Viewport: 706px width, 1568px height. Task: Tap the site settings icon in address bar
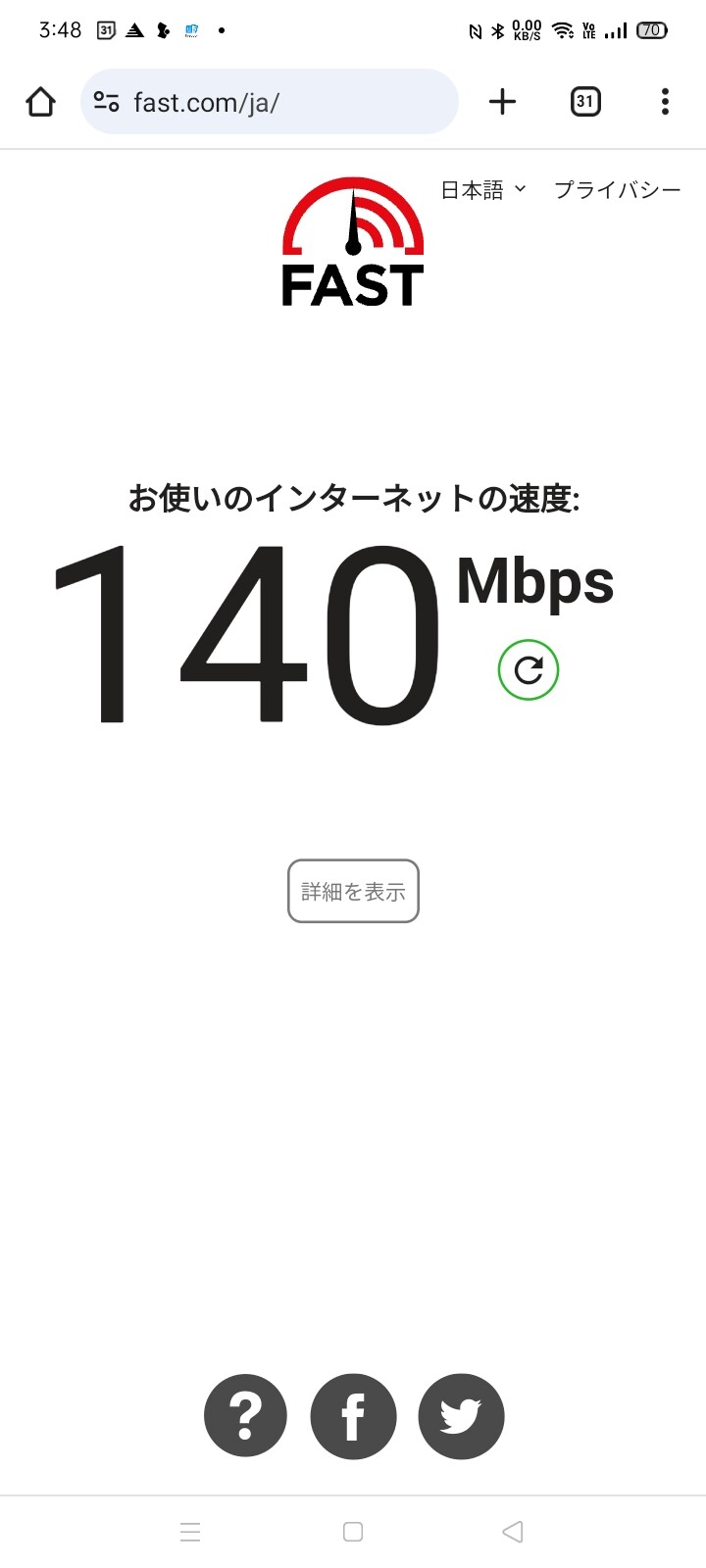pyautogui.click(x=106, y=102)
